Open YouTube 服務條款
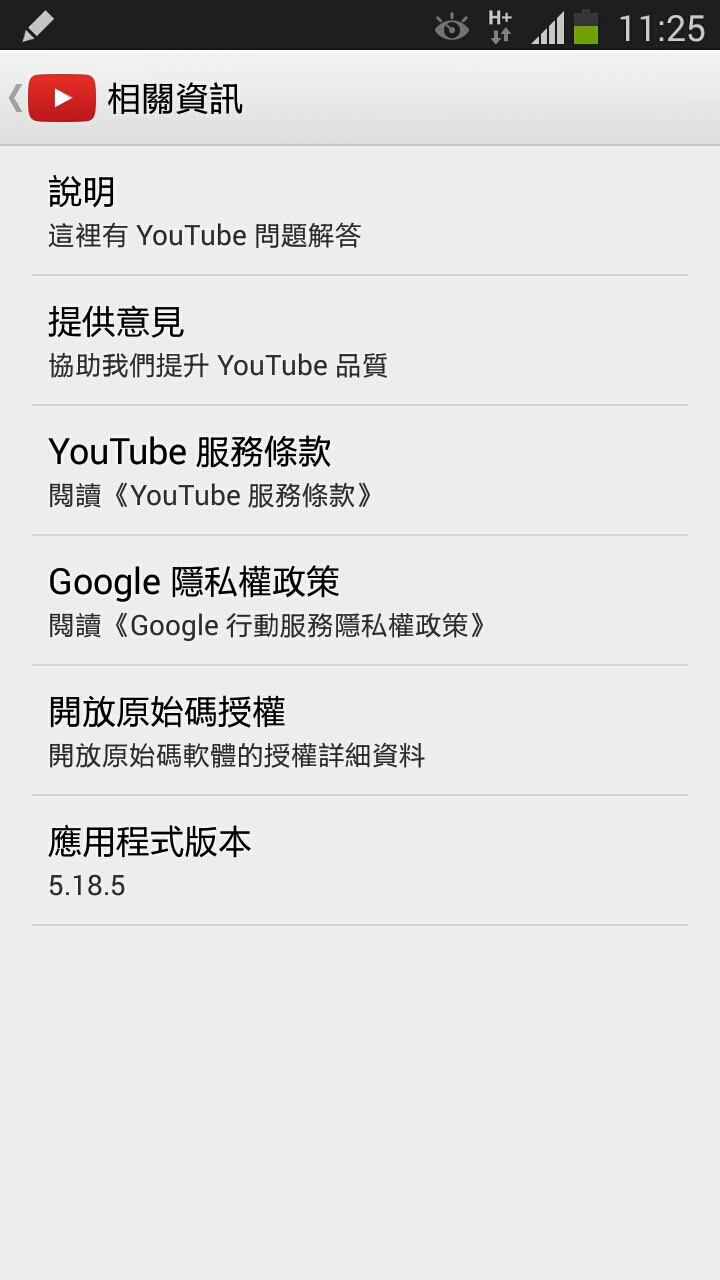Viewport: 720px width, 1280px height. click(x=360, y=471)
